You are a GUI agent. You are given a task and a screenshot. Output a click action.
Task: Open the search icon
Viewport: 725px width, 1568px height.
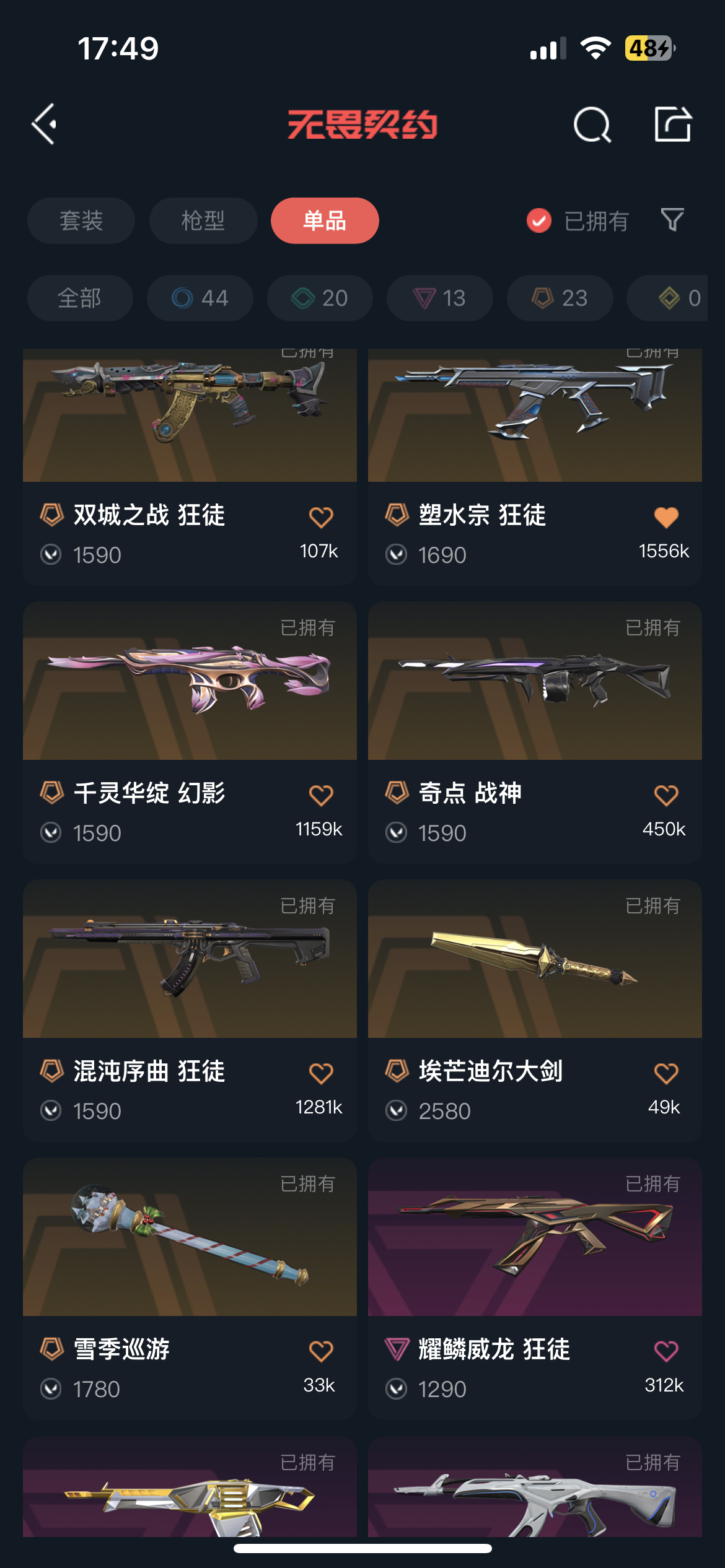[x=592, y=124]
